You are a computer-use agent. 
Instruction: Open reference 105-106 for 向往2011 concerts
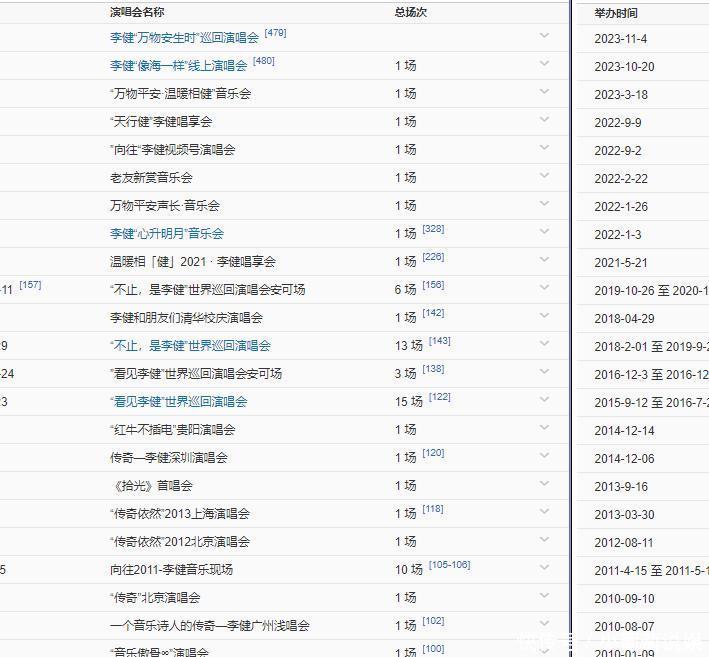449,565
